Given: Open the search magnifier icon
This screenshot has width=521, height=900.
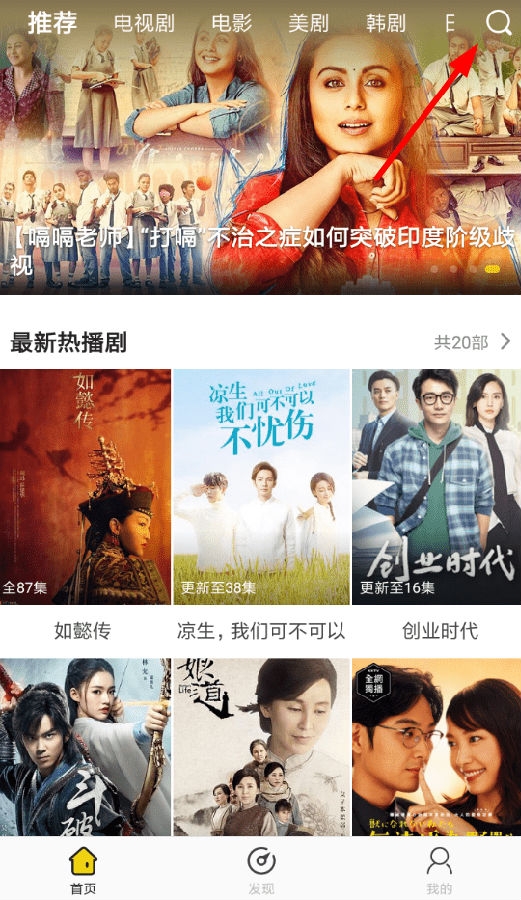Looking at the screenshot, I should point(498,24).
